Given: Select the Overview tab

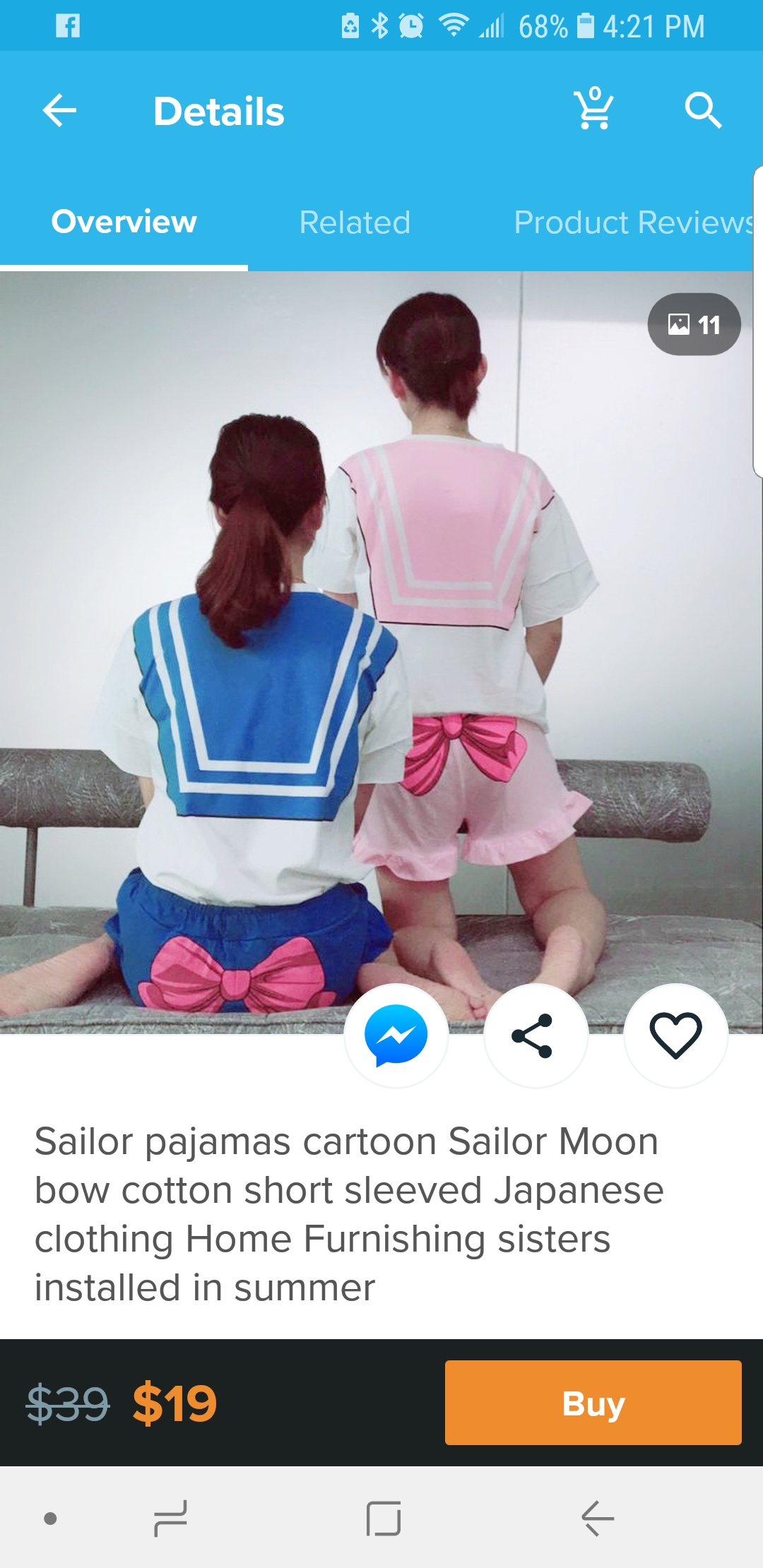Looking at the screenshot, I should (124, 222).
